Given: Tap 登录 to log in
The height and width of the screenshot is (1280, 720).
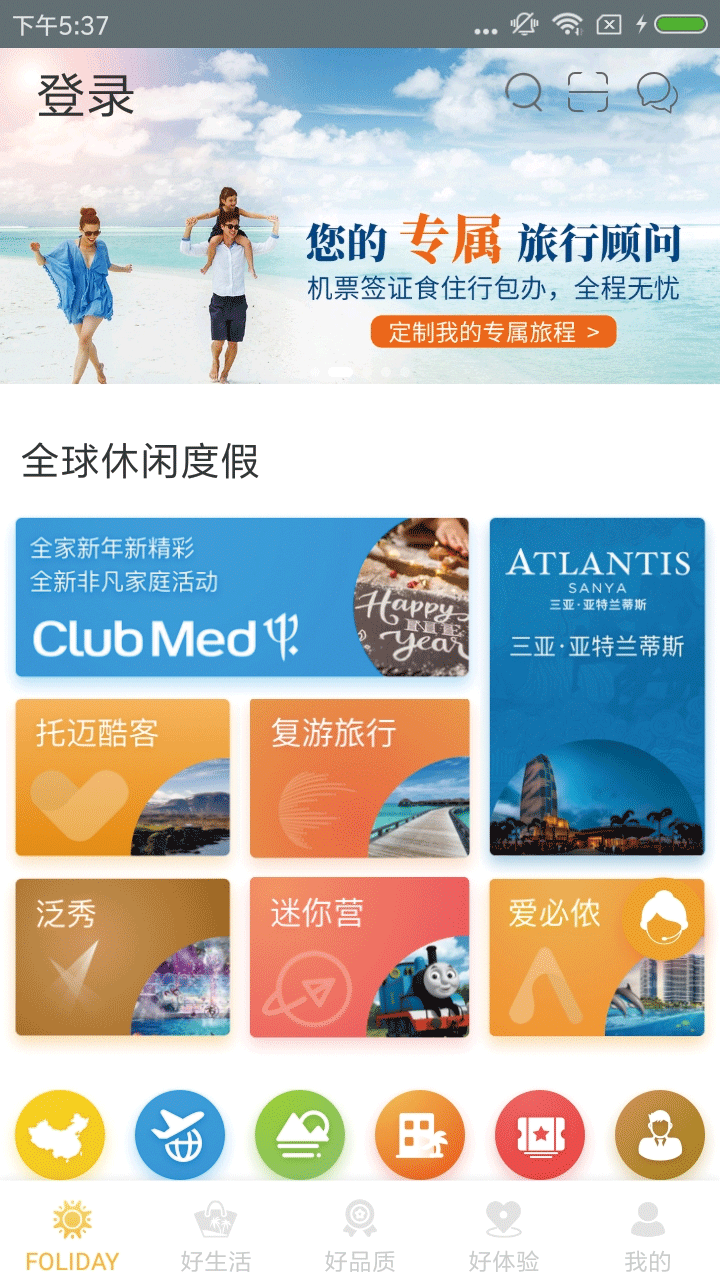Looking at the screenshot, I should [x=86, y=96].
